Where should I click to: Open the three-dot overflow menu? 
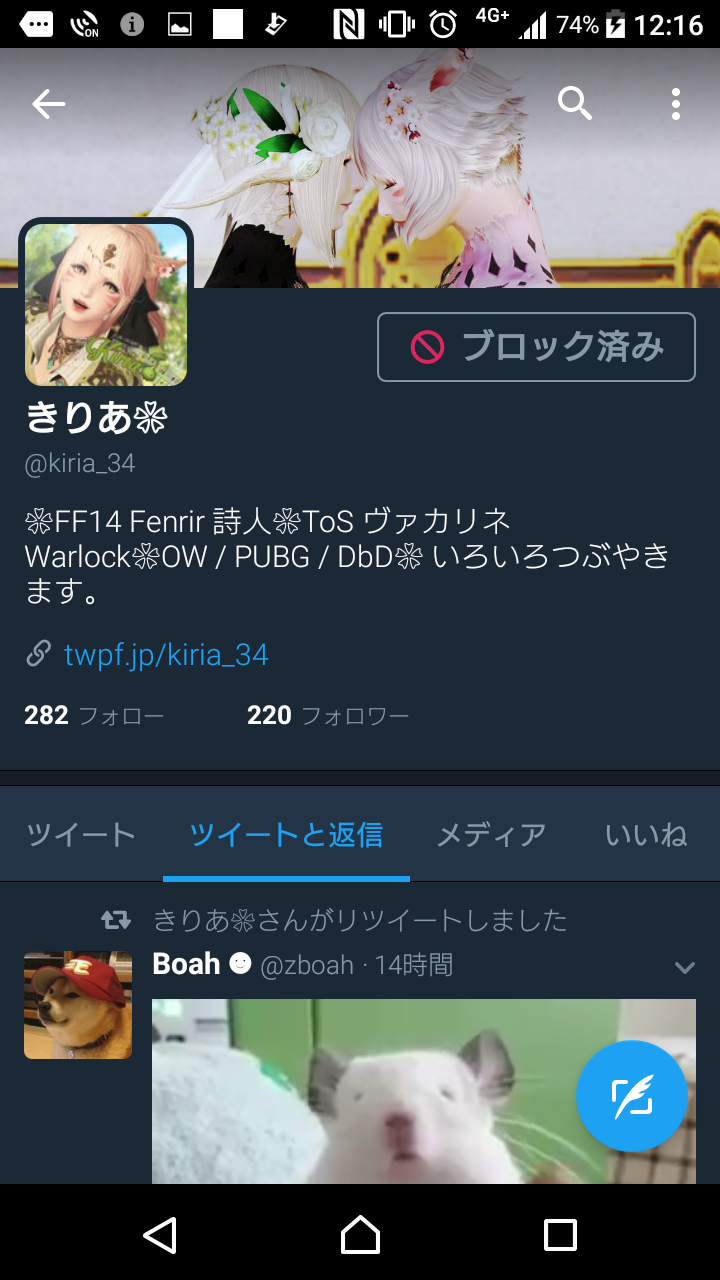tap(676, 104)
